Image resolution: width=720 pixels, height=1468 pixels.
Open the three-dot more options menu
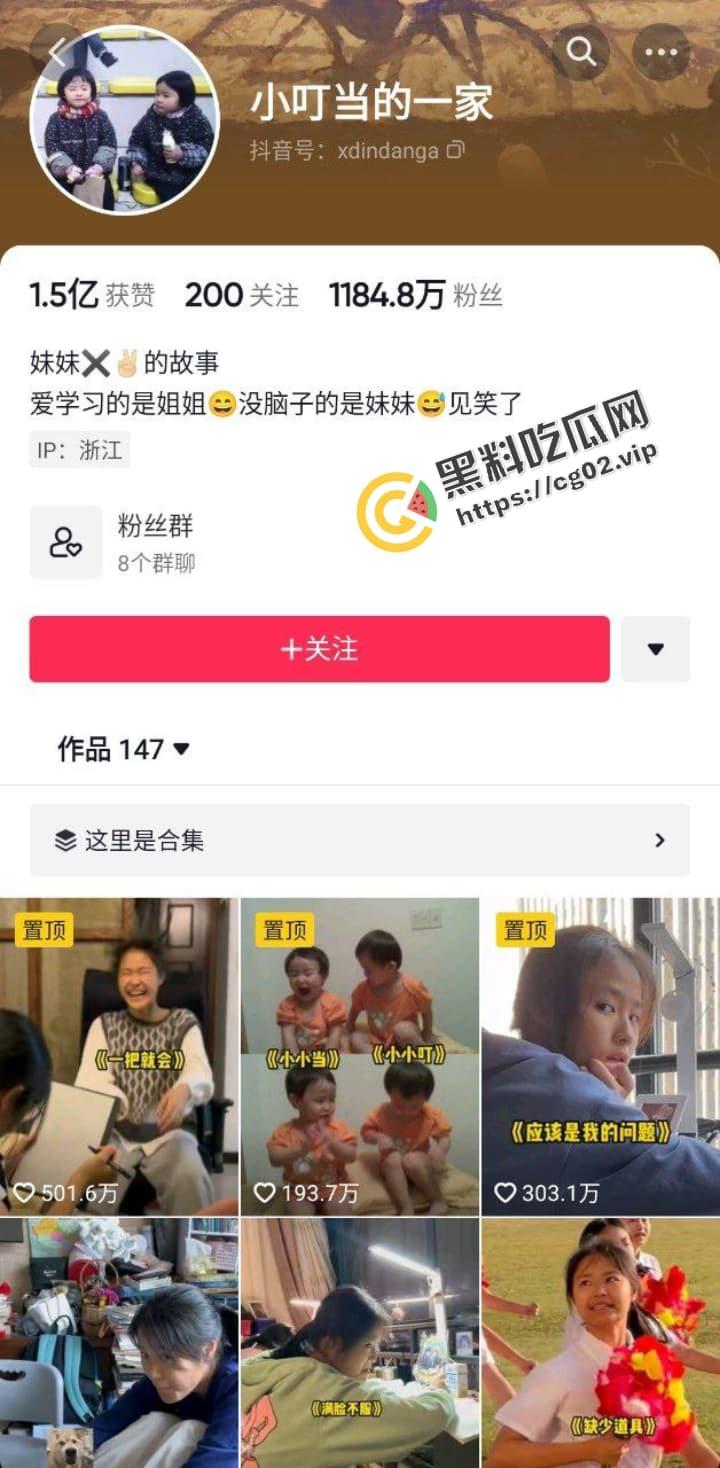pyautogui.click(x=661, y=51)
